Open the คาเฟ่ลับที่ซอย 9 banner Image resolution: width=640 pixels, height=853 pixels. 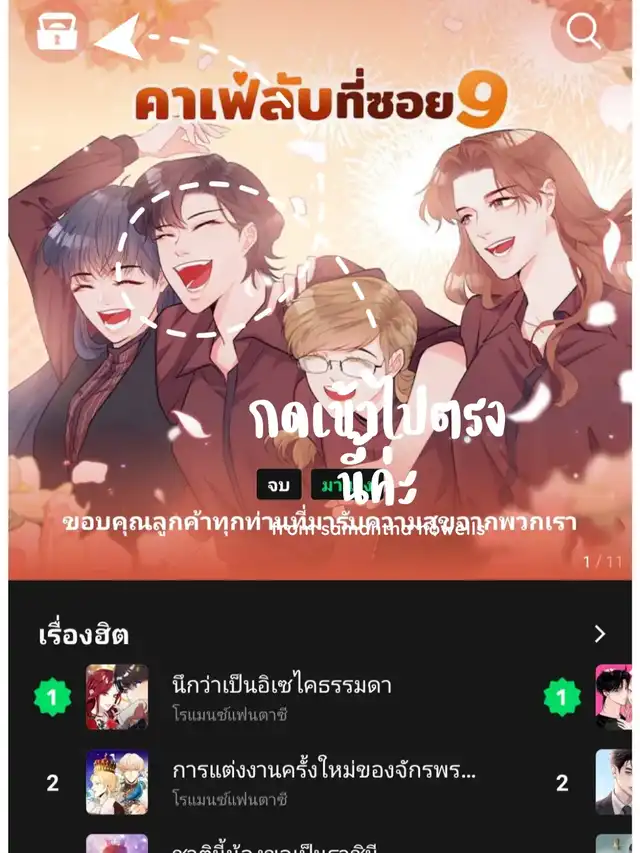[x=320, y=300]
